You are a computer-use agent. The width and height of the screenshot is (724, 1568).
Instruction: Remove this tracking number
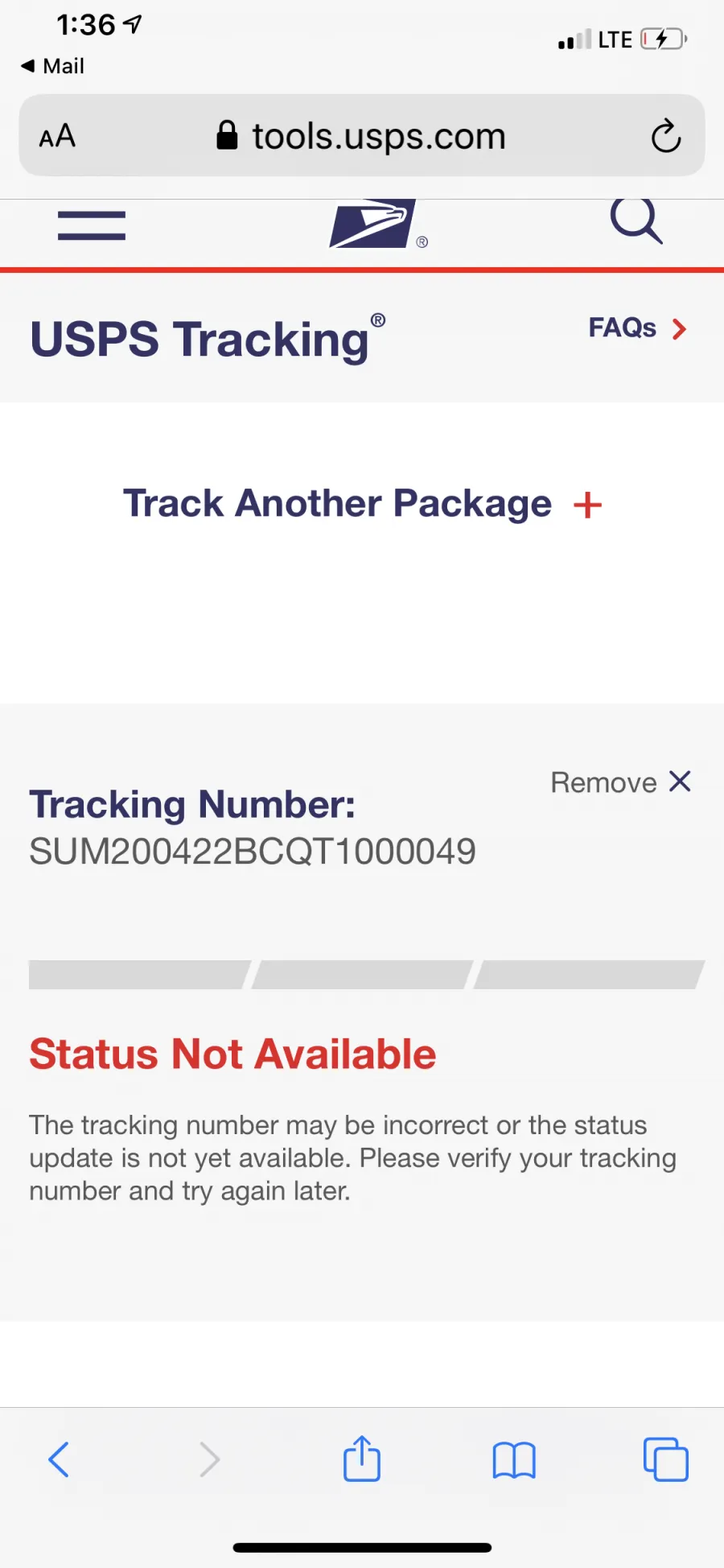coord(621,782)
